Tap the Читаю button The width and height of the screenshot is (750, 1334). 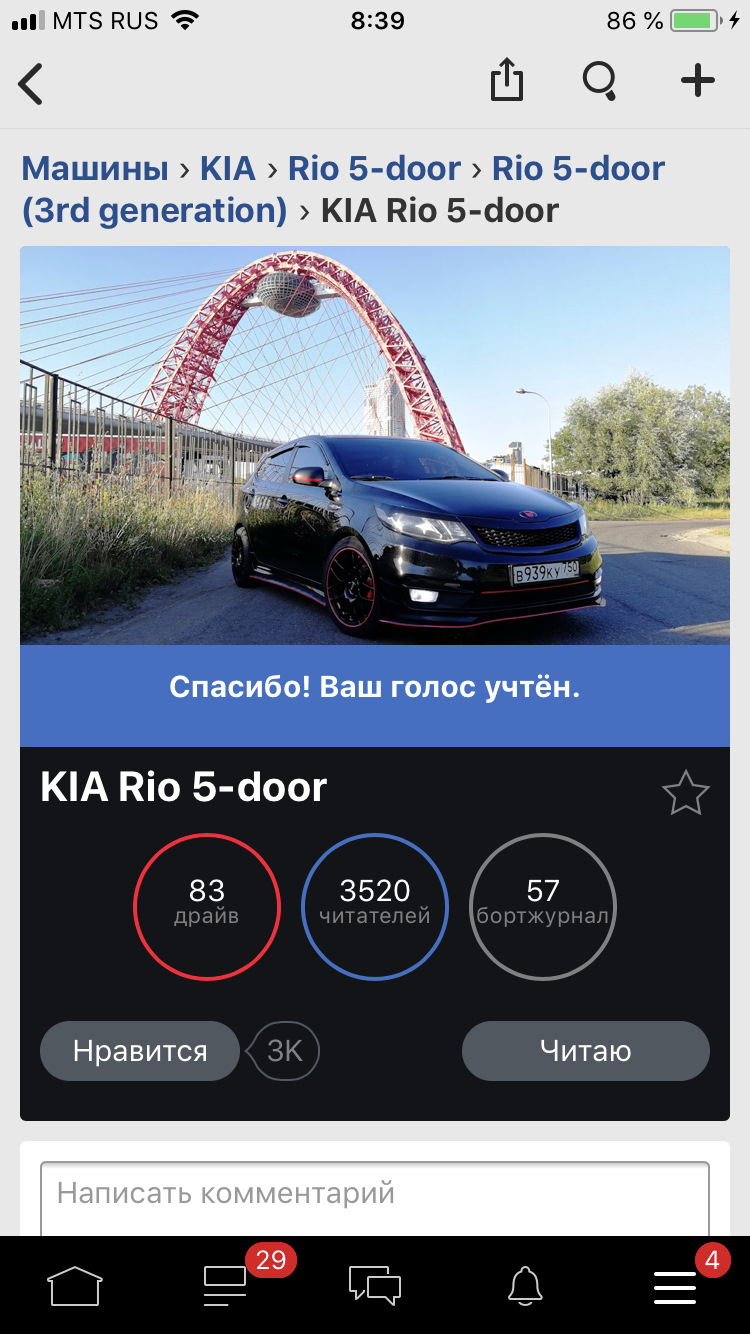point(586,1051)
